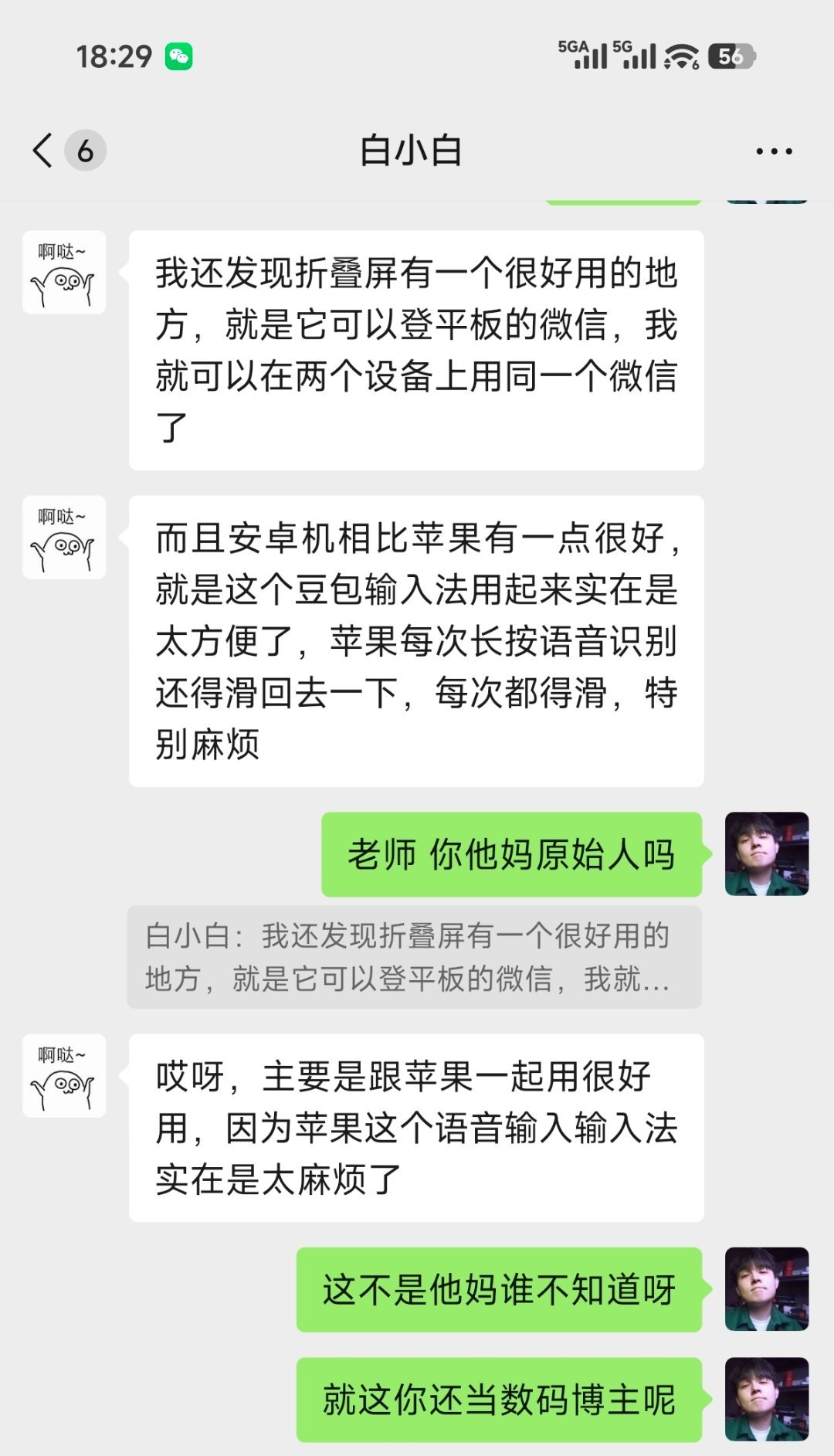Tap the green bubble 这不是他妈谁不知道呀
Screen dimensions: 834x1456
pyautogui.click(x=498, y=1288)
